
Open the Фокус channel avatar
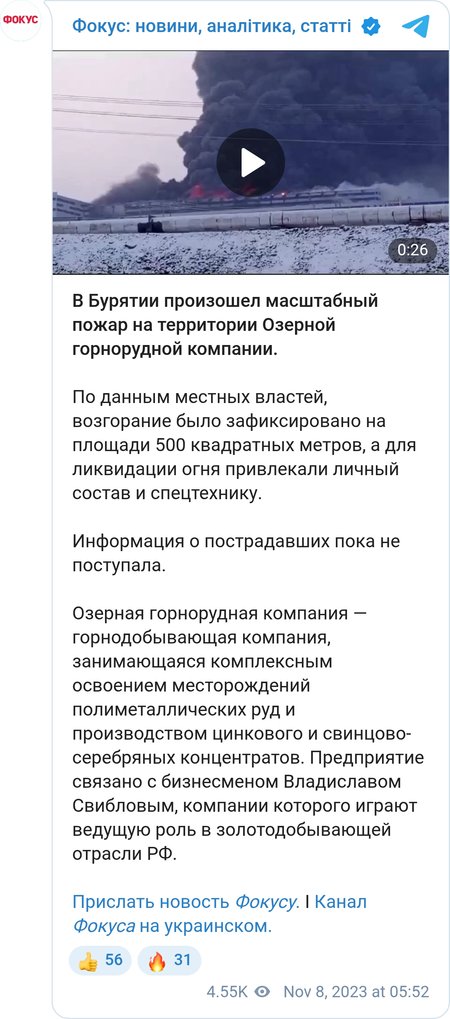click(x=20, y=20)
